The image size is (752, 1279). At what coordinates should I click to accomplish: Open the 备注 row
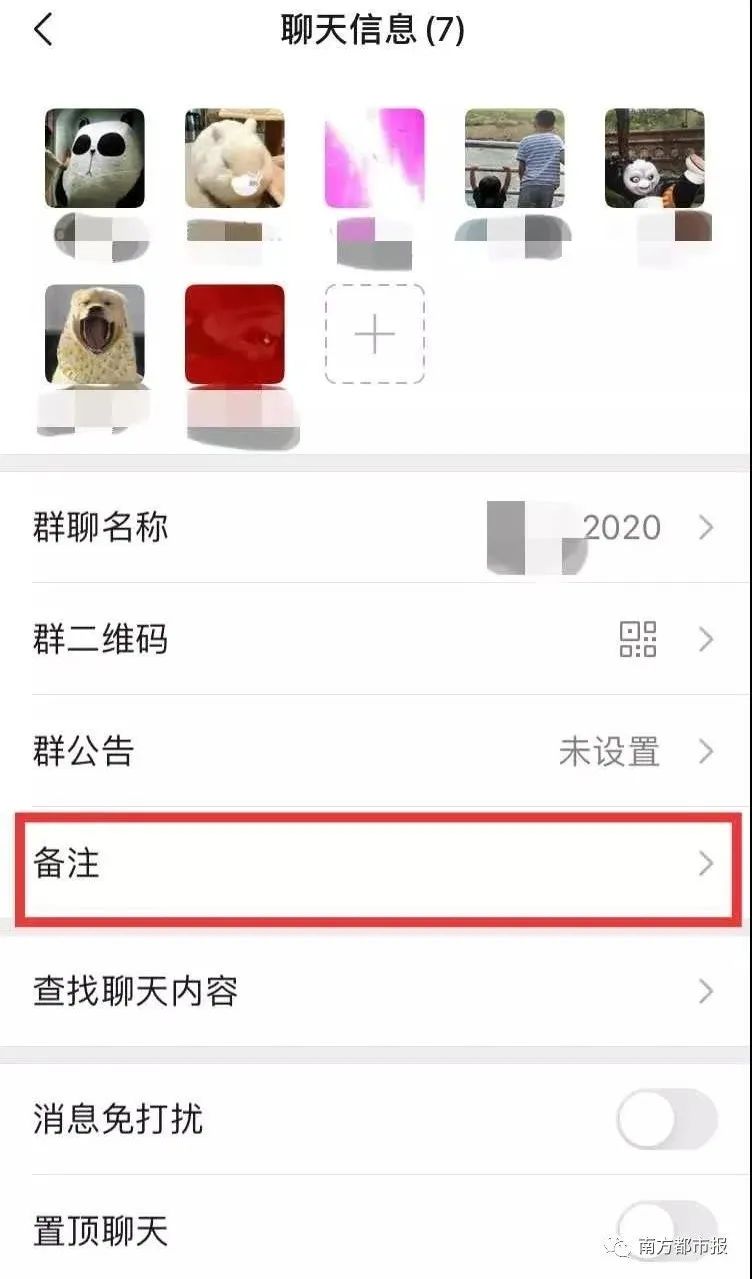375,863
